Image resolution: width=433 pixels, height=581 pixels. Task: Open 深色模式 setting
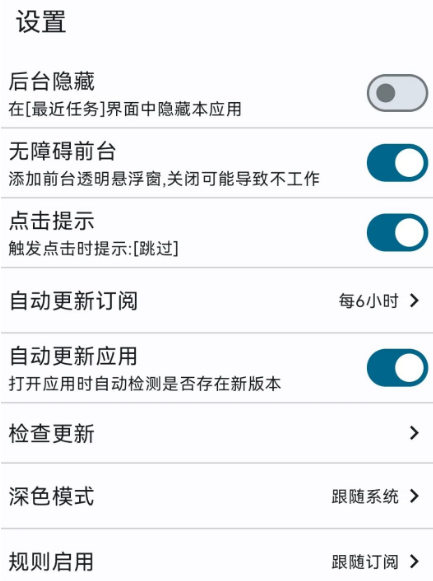coord(216,496)
